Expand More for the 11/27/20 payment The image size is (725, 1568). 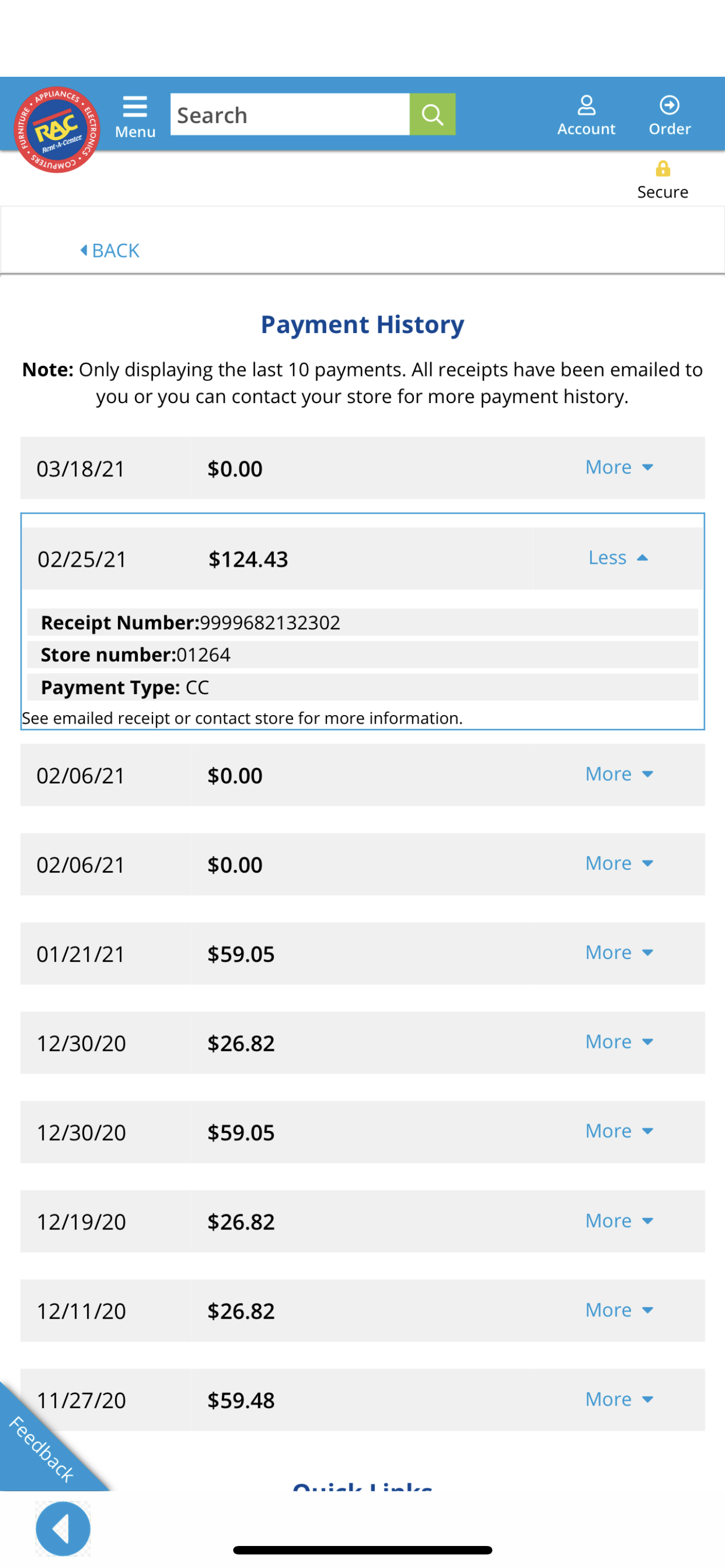point(619,1399)
